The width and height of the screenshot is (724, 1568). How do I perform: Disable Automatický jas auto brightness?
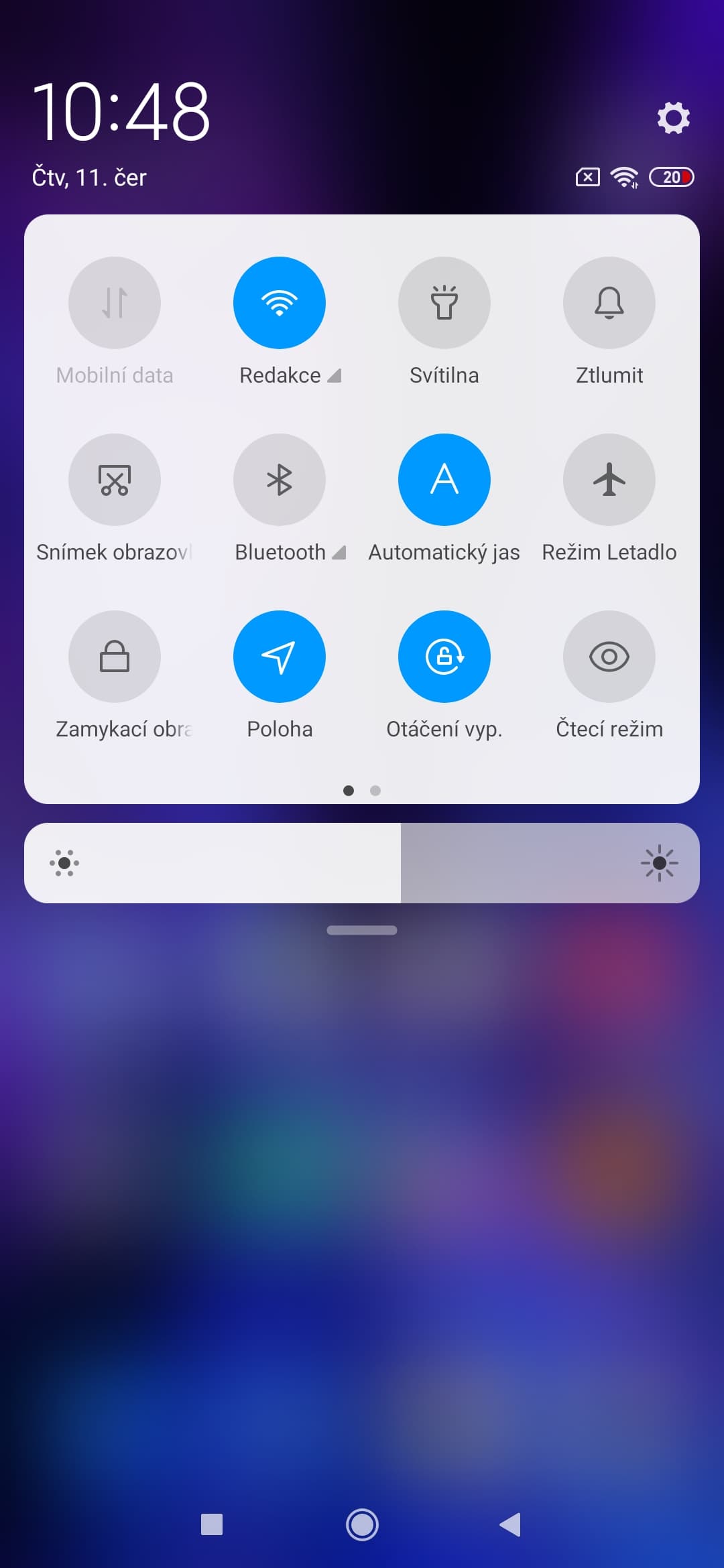coord(444,480)
